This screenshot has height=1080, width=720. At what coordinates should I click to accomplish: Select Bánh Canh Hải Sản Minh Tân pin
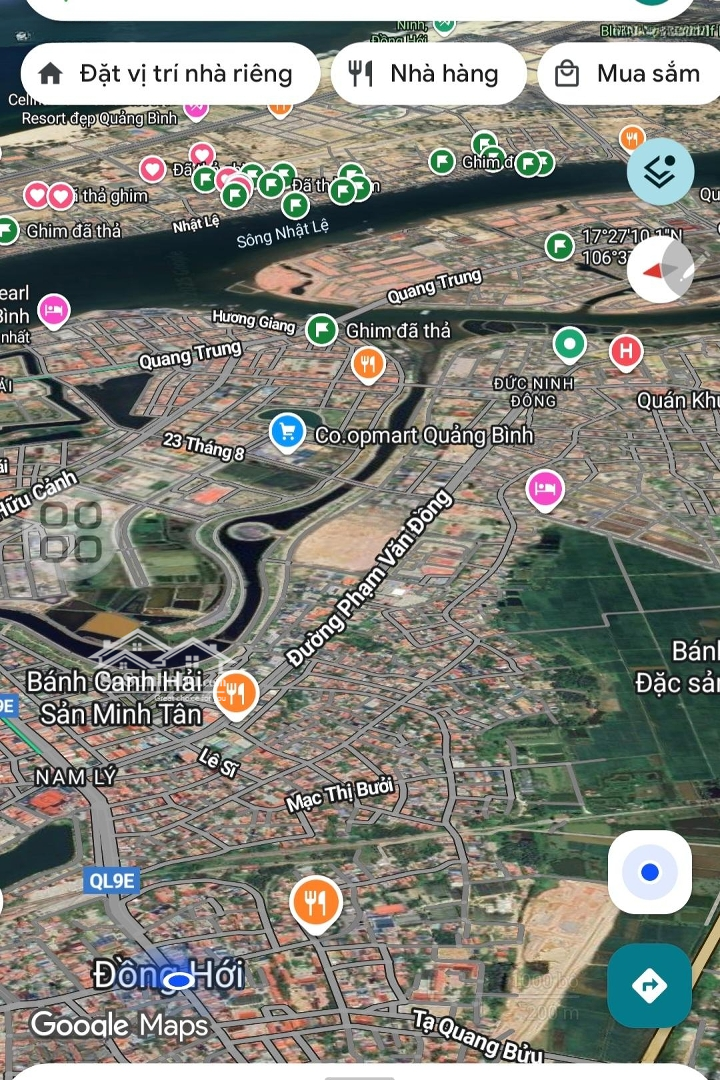236,692
